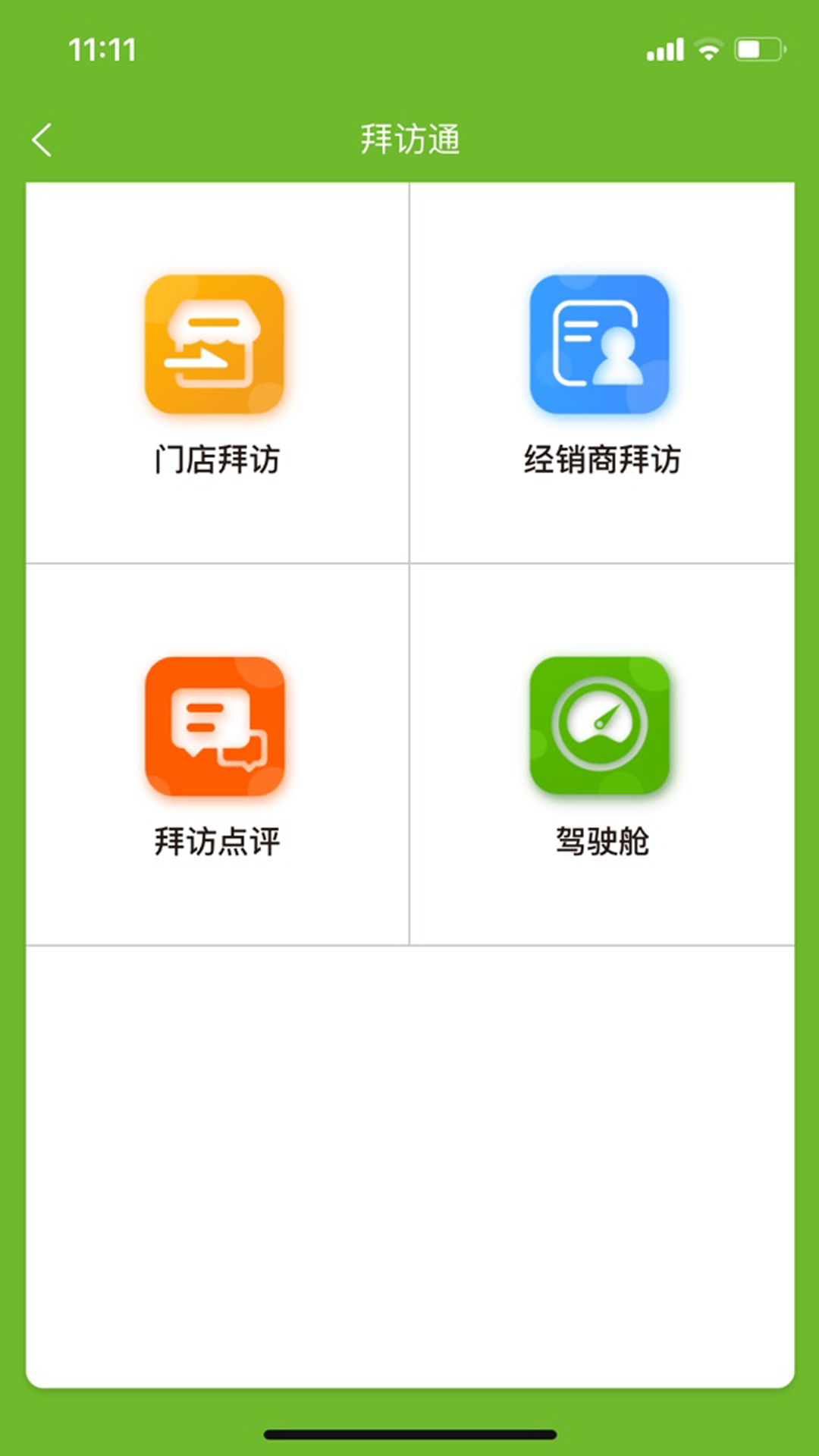The width and height of the screenshot is (819, 1456).
Task: Click the top-right dealer visit grid cell
Action: pos(603,372)
